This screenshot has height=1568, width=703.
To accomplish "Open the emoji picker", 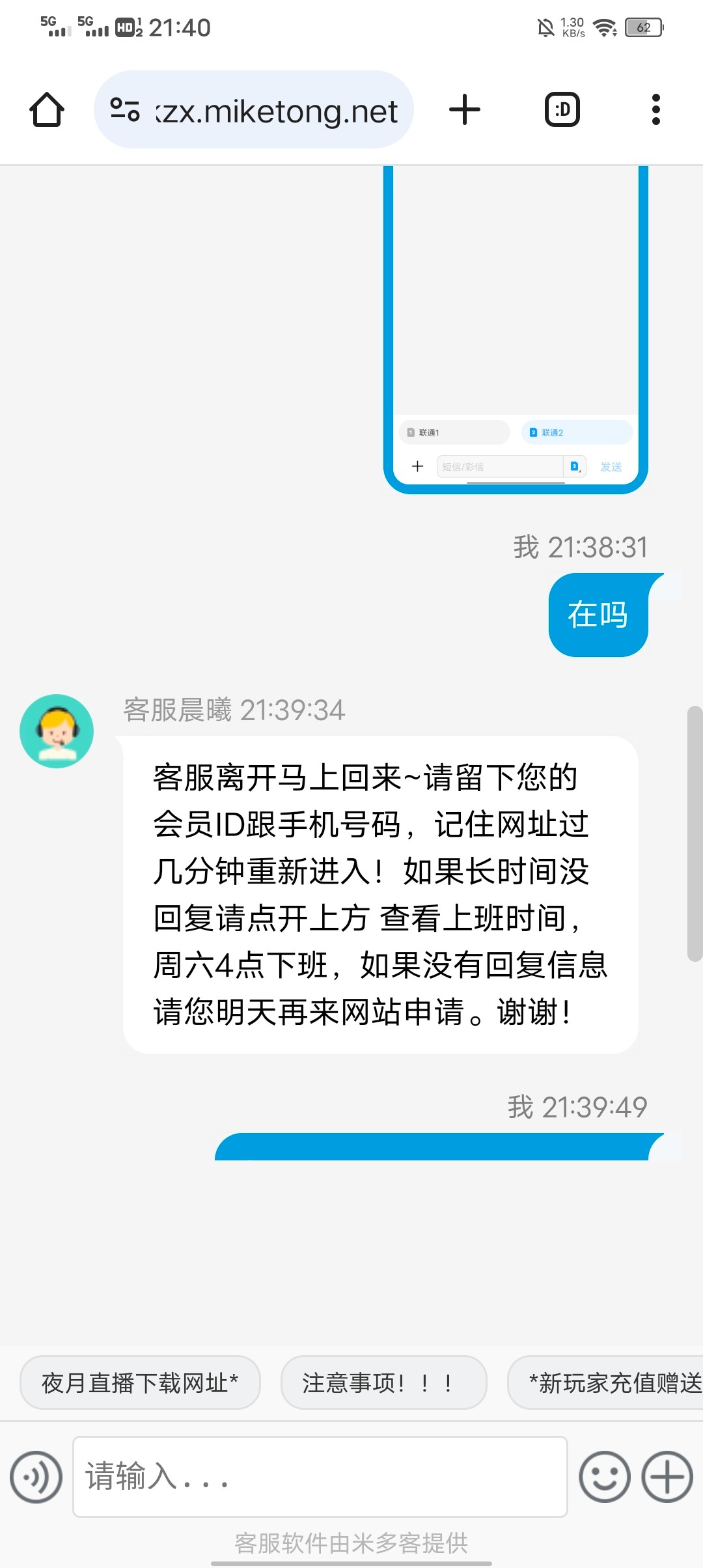I will pyautogui.click(x=605, y=1477).
